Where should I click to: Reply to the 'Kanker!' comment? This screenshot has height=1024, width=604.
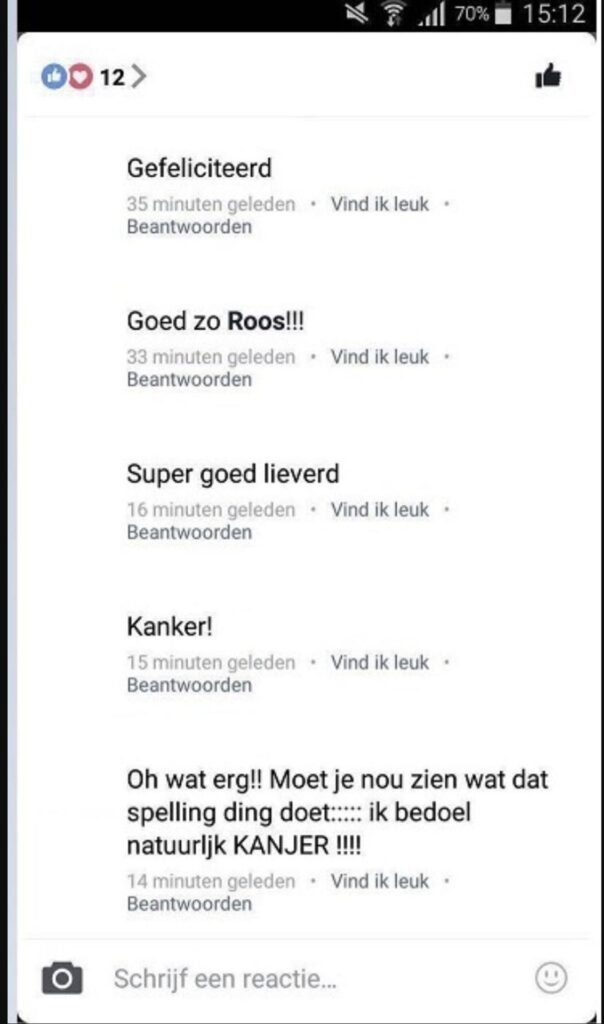[189, 685]
